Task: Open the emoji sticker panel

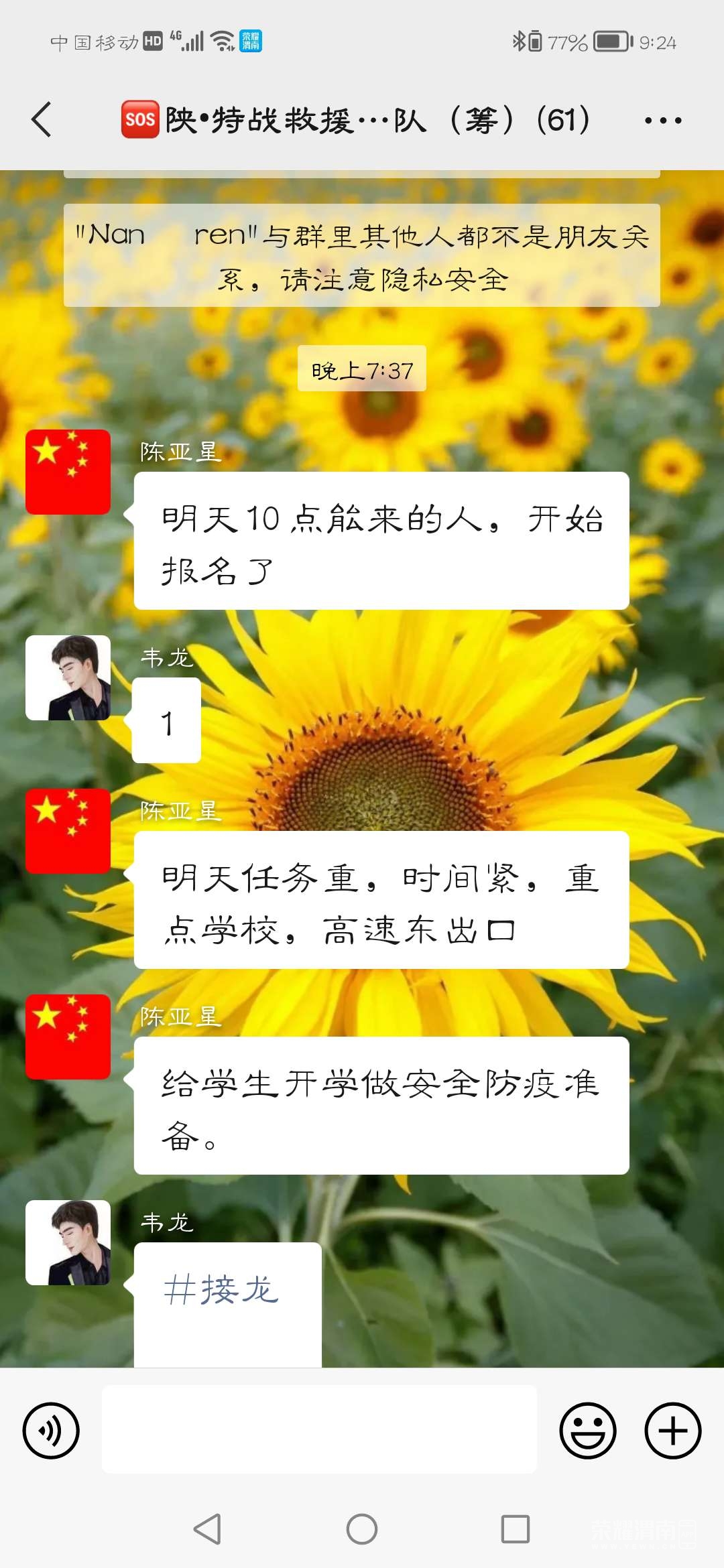Action: click(588, 1431)
